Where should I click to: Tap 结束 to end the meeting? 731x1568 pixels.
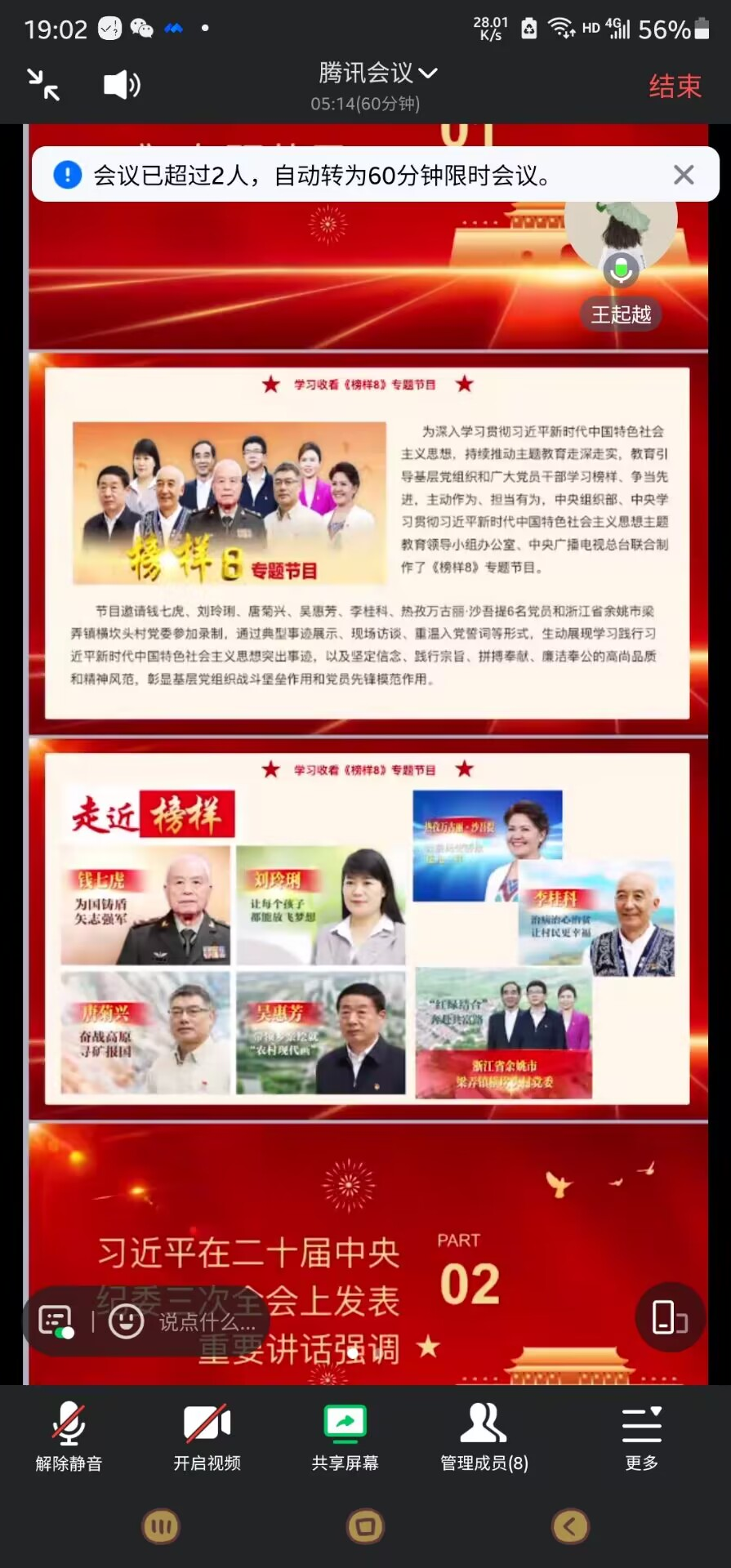coord(675,87)
